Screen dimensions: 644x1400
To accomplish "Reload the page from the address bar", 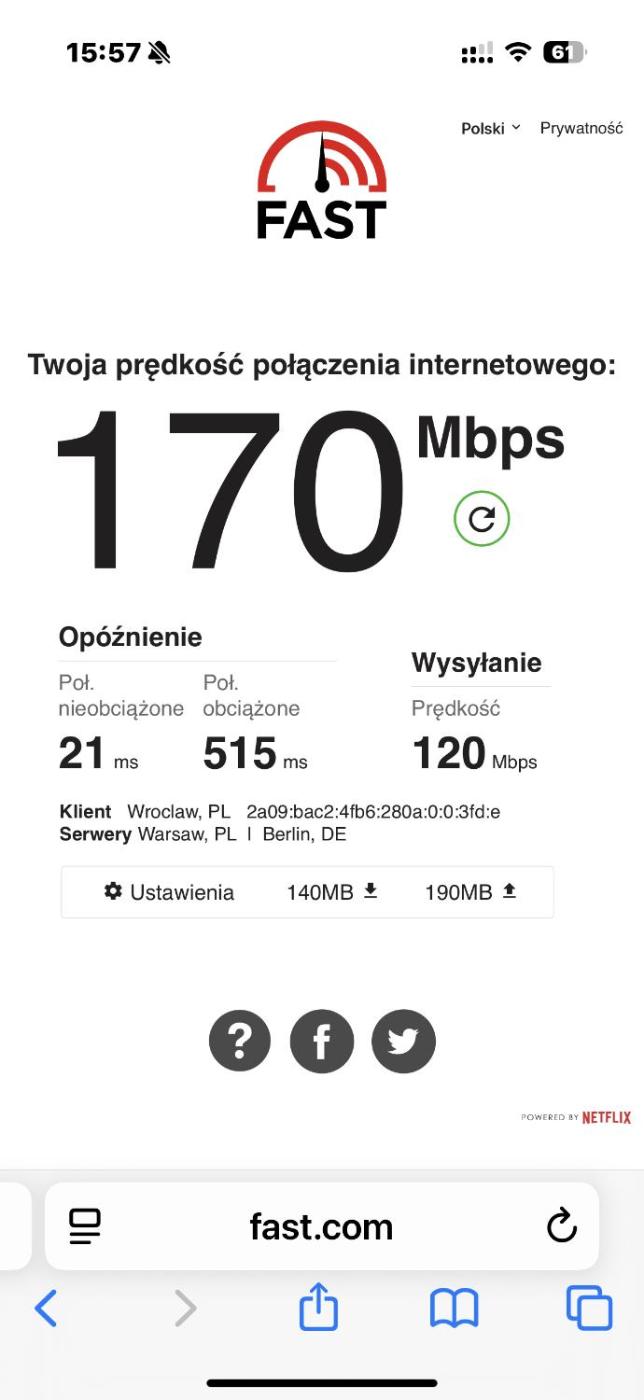I will (x=562, y=1226).
